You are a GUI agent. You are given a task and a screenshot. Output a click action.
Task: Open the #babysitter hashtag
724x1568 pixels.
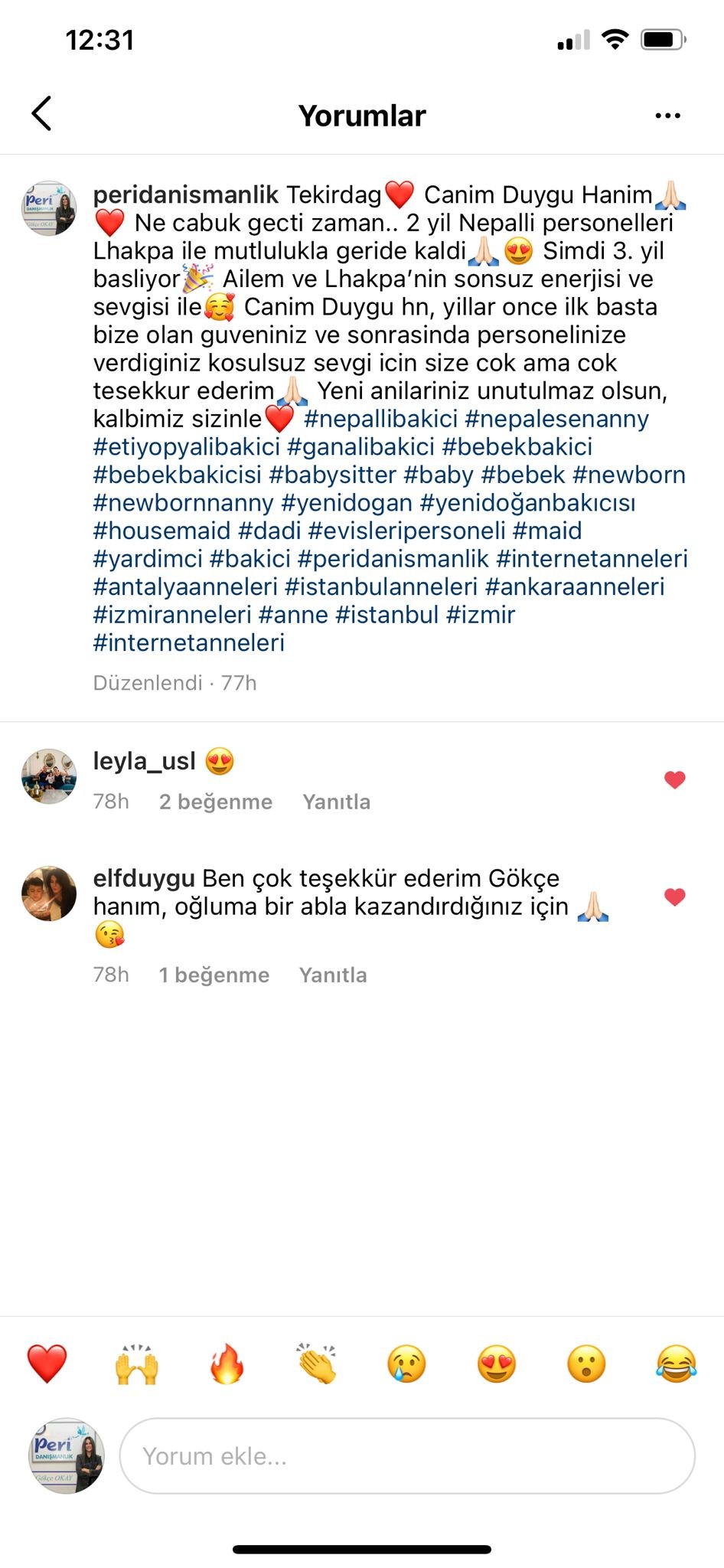pos(332,475)
